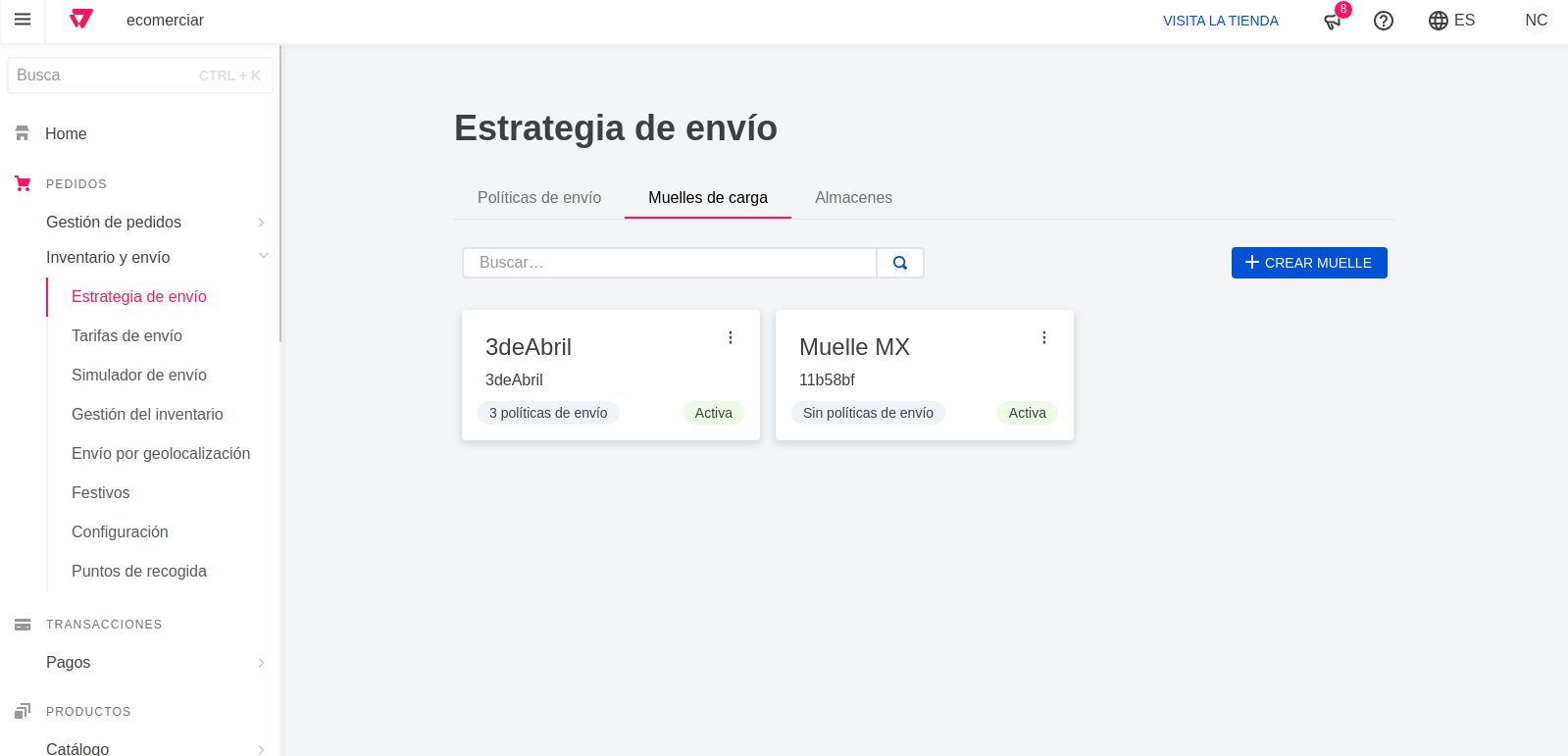
Task: Open the Muelle MX card options menu
Action: tap(1044, 337)
